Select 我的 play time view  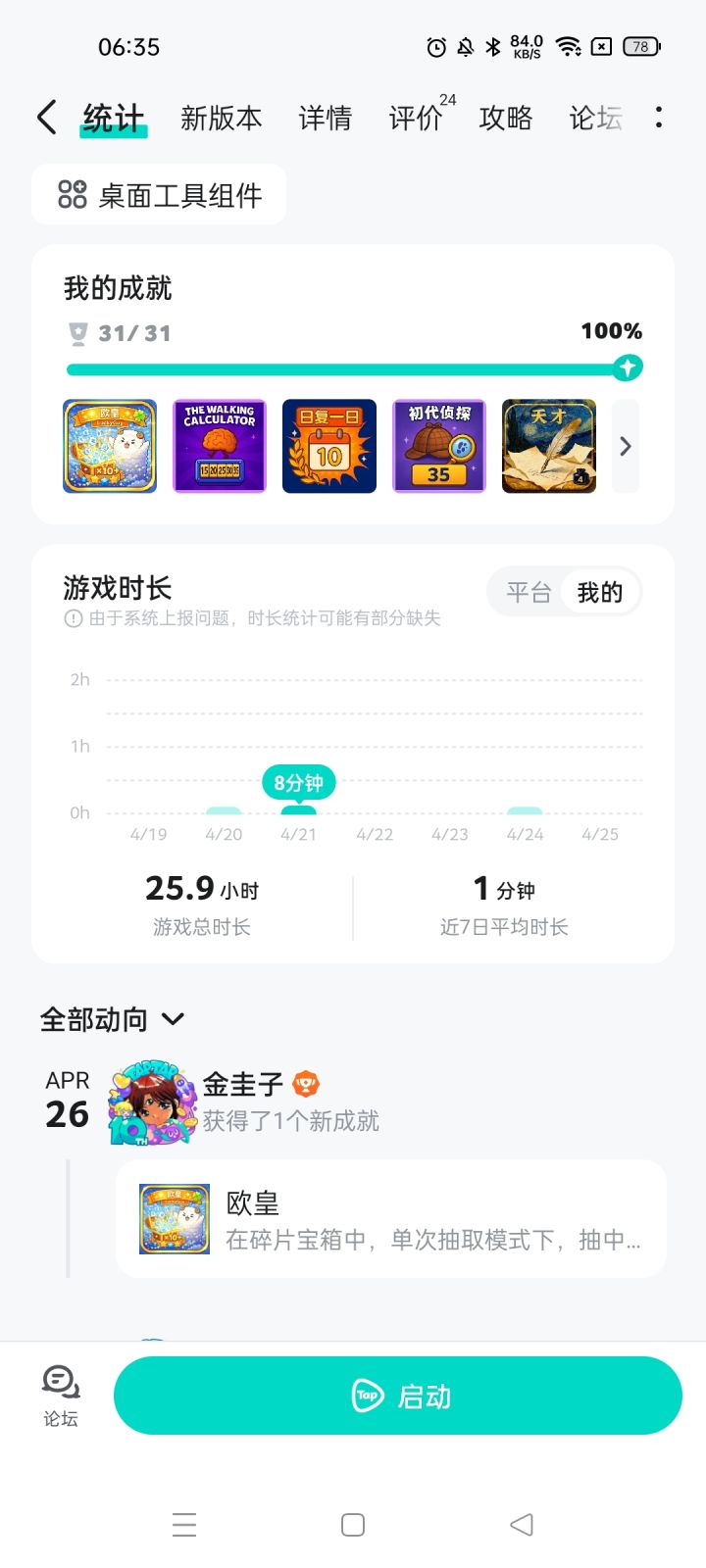(x=599, y=592)
